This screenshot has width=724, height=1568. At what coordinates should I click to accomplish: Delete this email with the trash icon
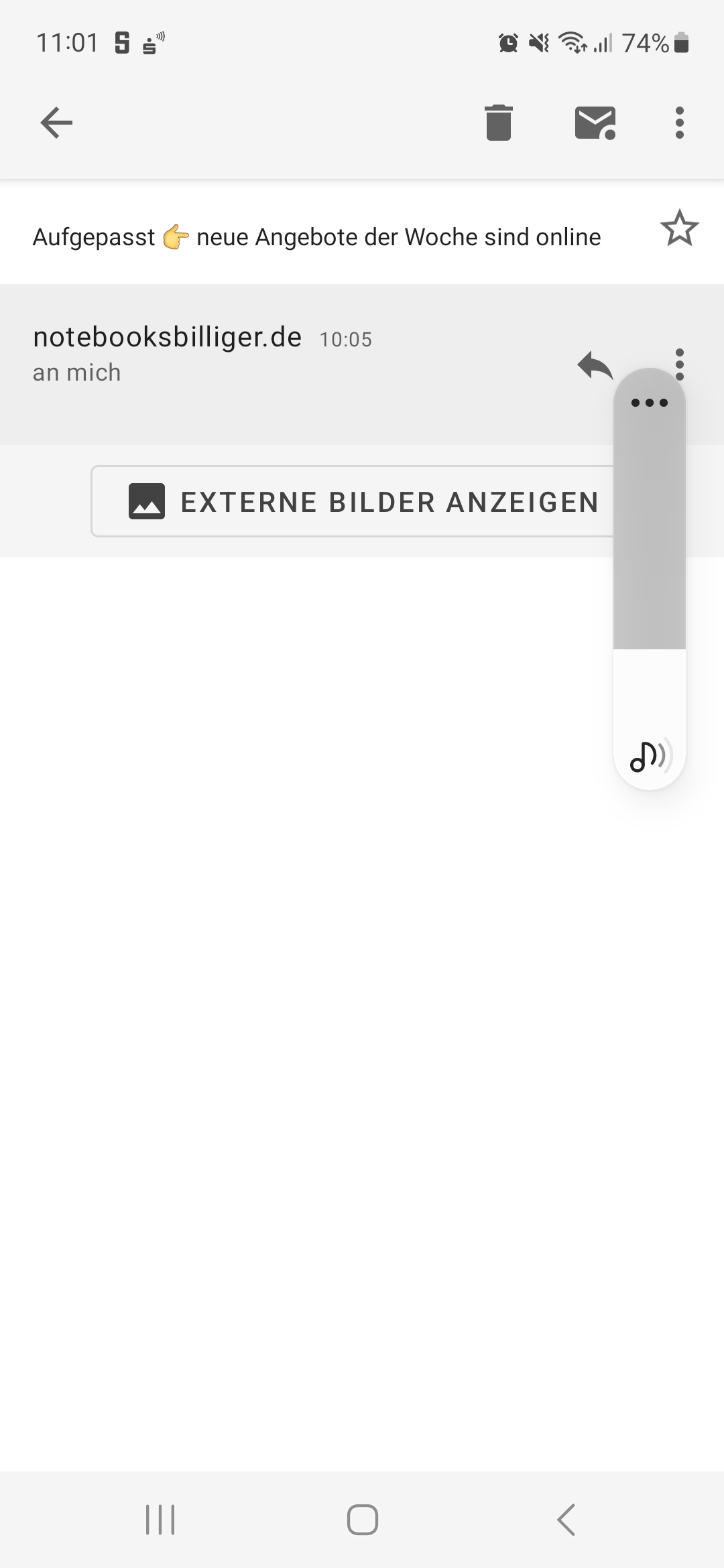click(x=498, y=123)
